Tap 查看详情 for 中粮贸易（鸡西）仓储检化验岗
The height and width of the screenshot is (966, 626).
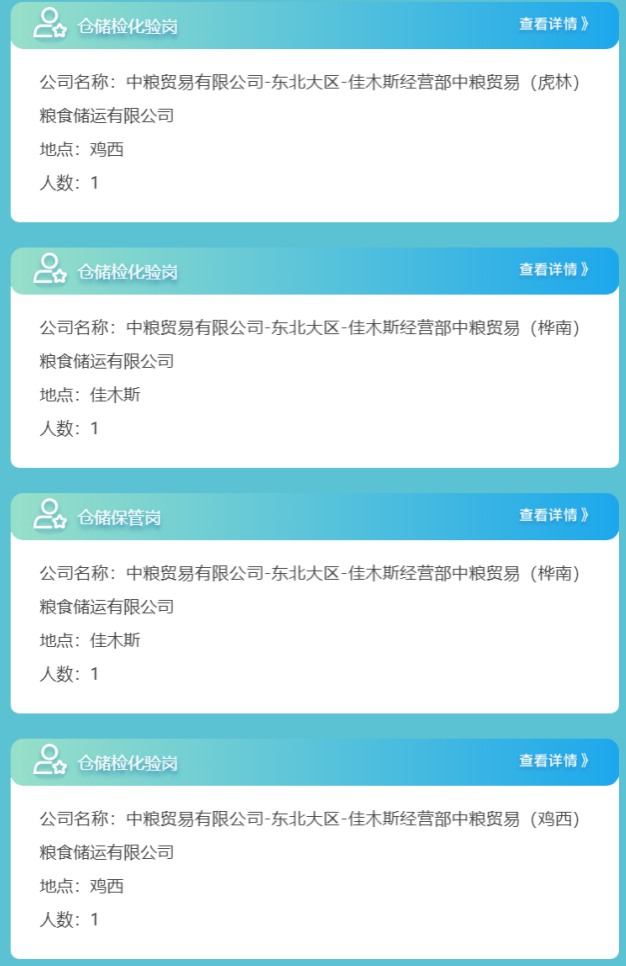click(x=553, y=761)
